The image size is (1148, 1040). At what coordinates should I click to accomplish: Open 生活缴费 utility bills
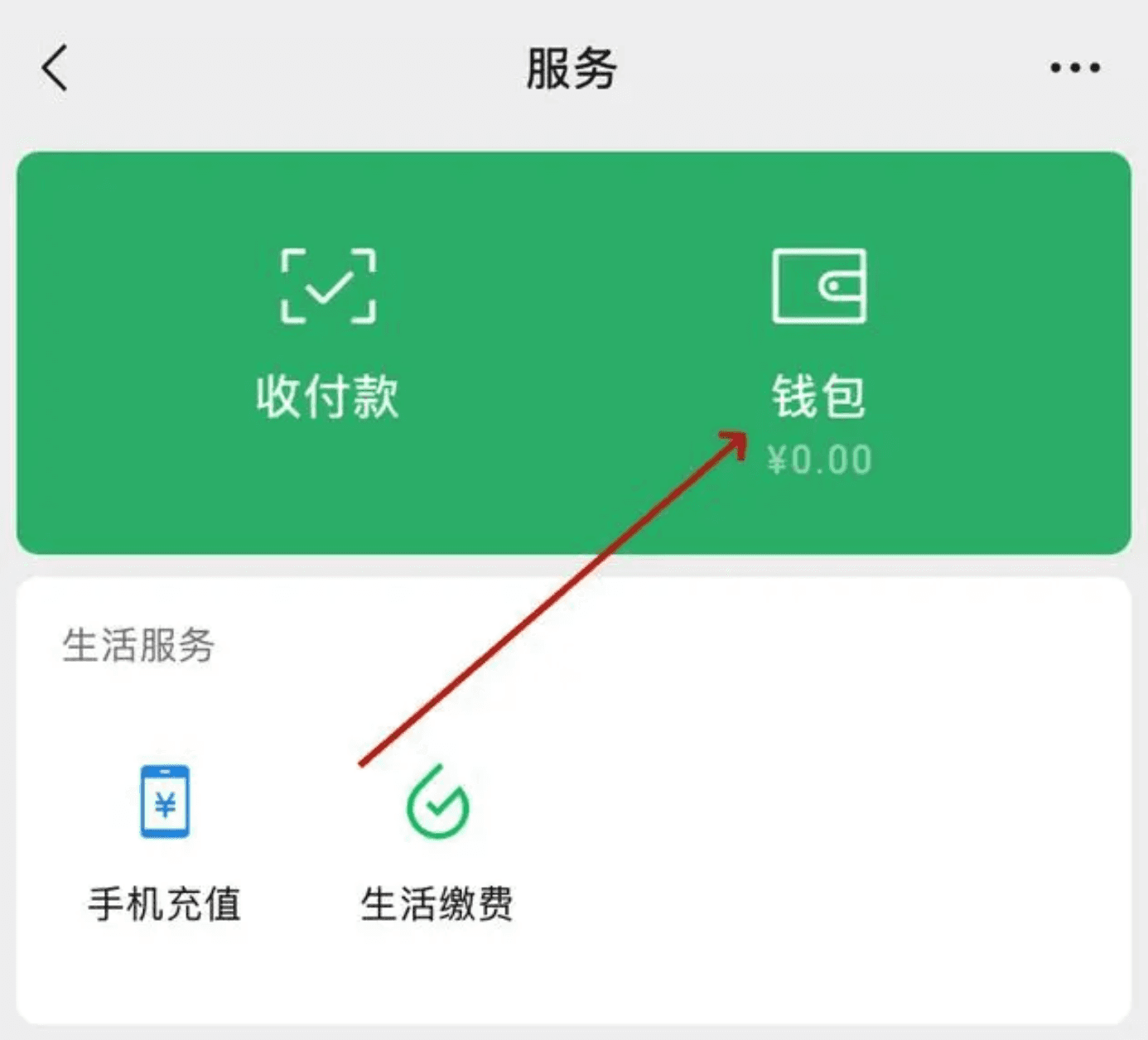(x=437, y=840)
